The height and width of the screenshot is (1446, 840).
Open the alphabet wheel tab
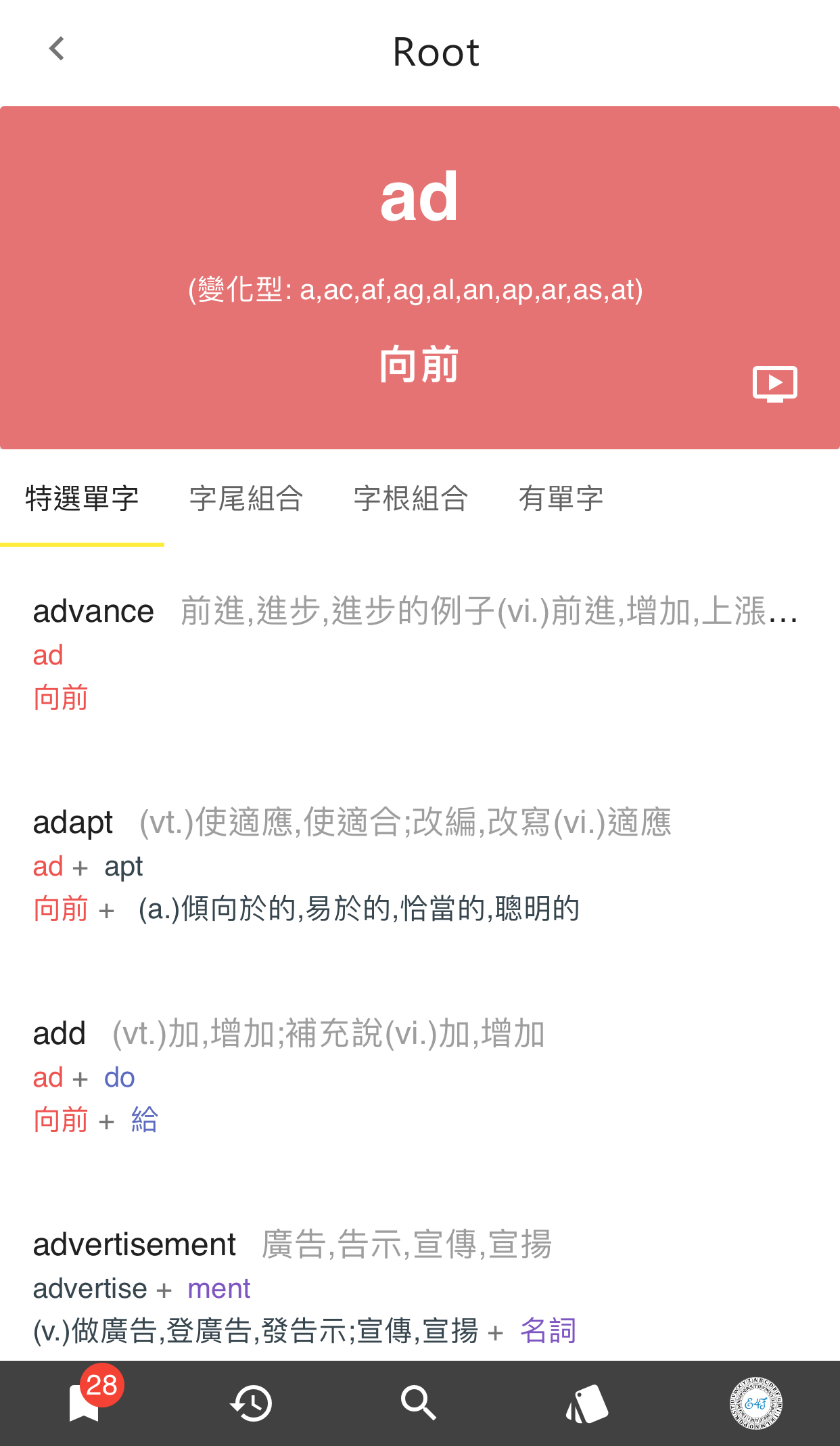(x=755, y=1403)
